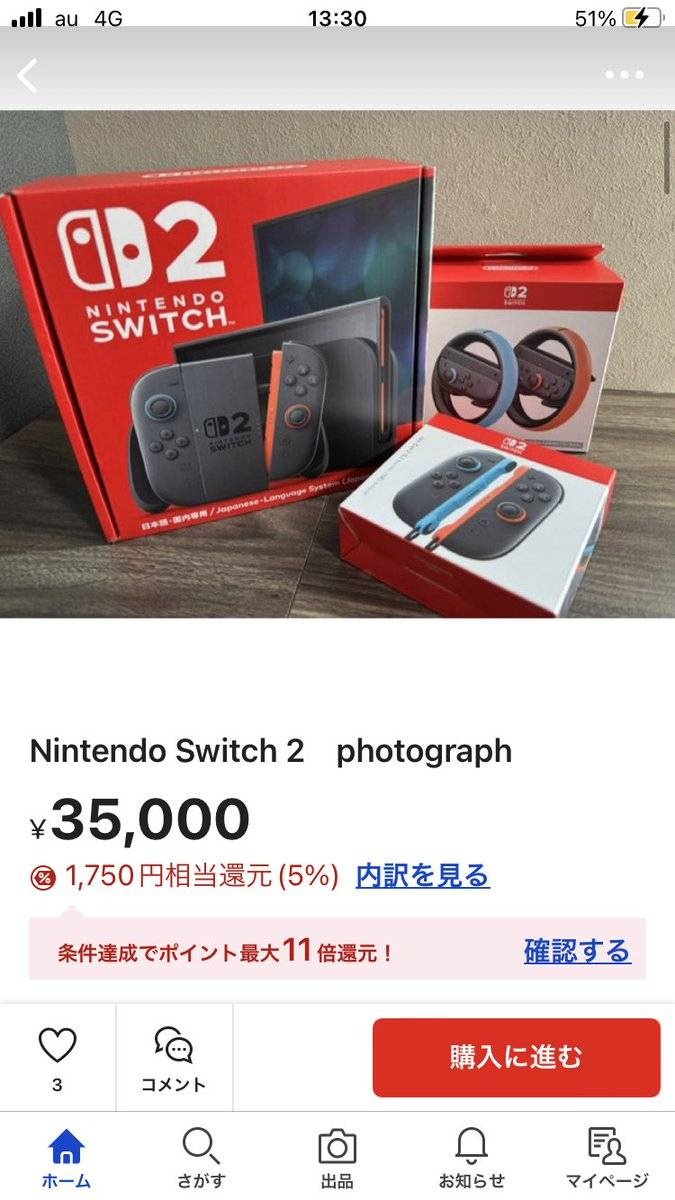Go back using the top arrow
This screenshot has height=1200, width=675.
click(x=28, y=75)
